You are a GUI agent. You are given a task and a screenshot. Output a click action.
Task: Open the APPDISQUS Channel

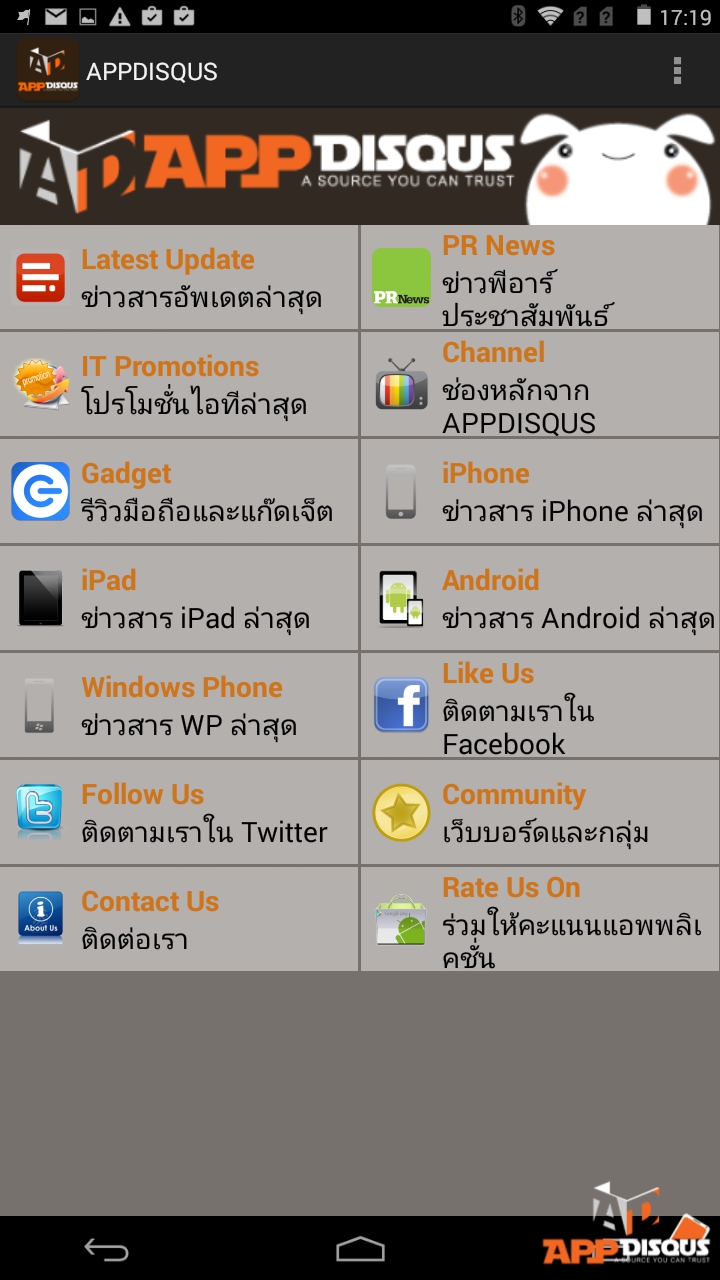540,385
